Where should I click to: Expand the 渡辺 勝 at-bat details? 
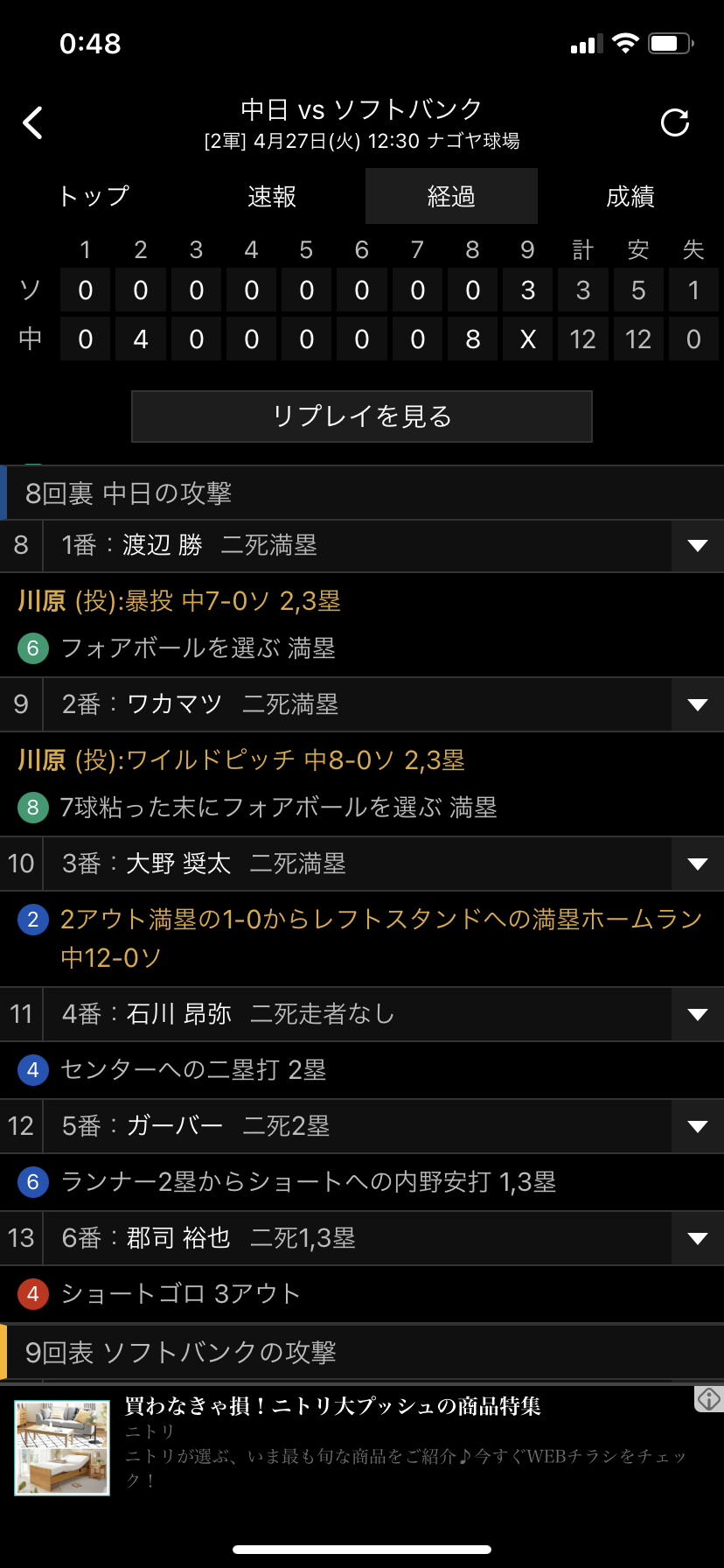[x=698, y=546]
